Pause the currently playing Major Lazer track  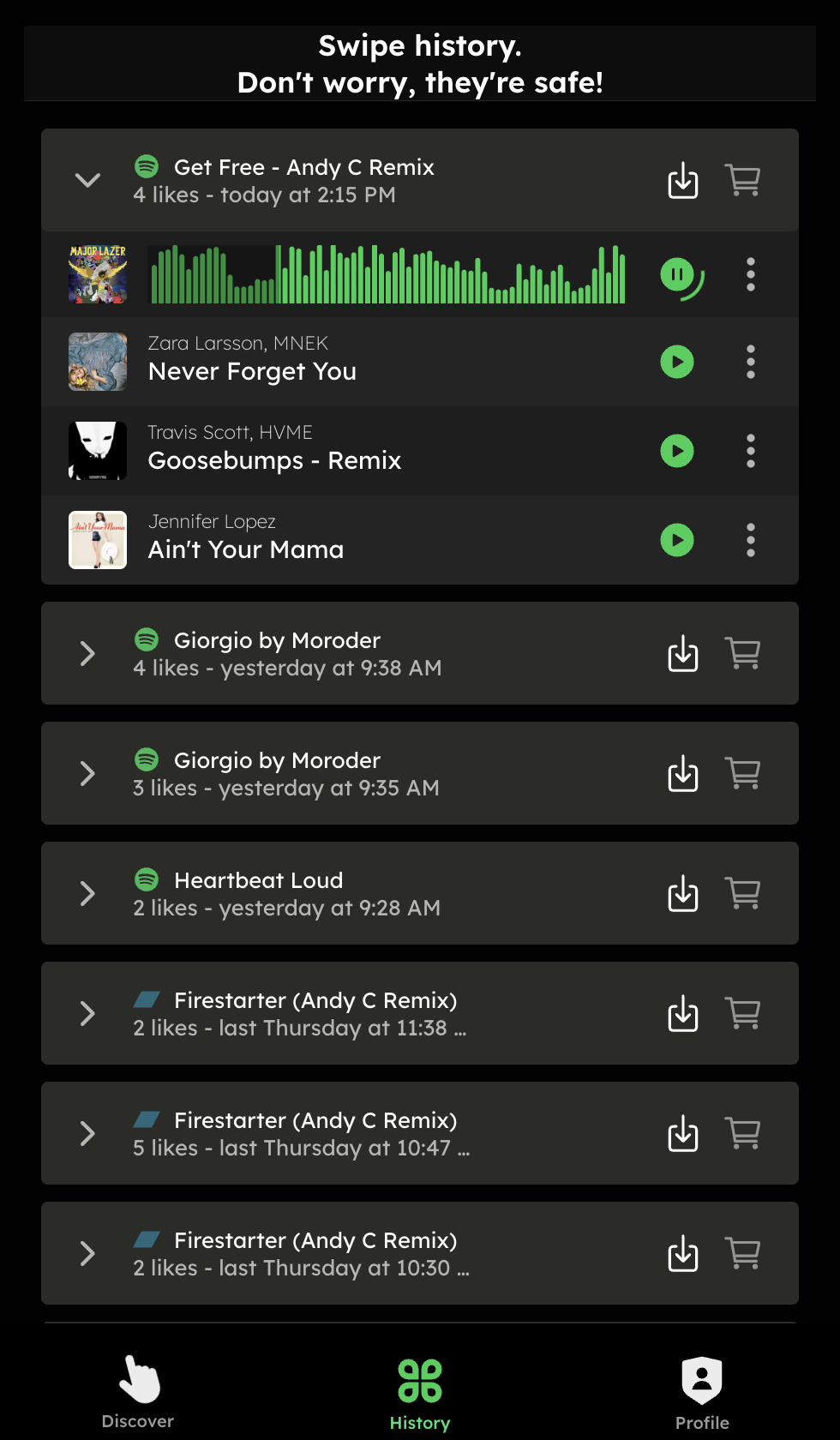(677, 275)
